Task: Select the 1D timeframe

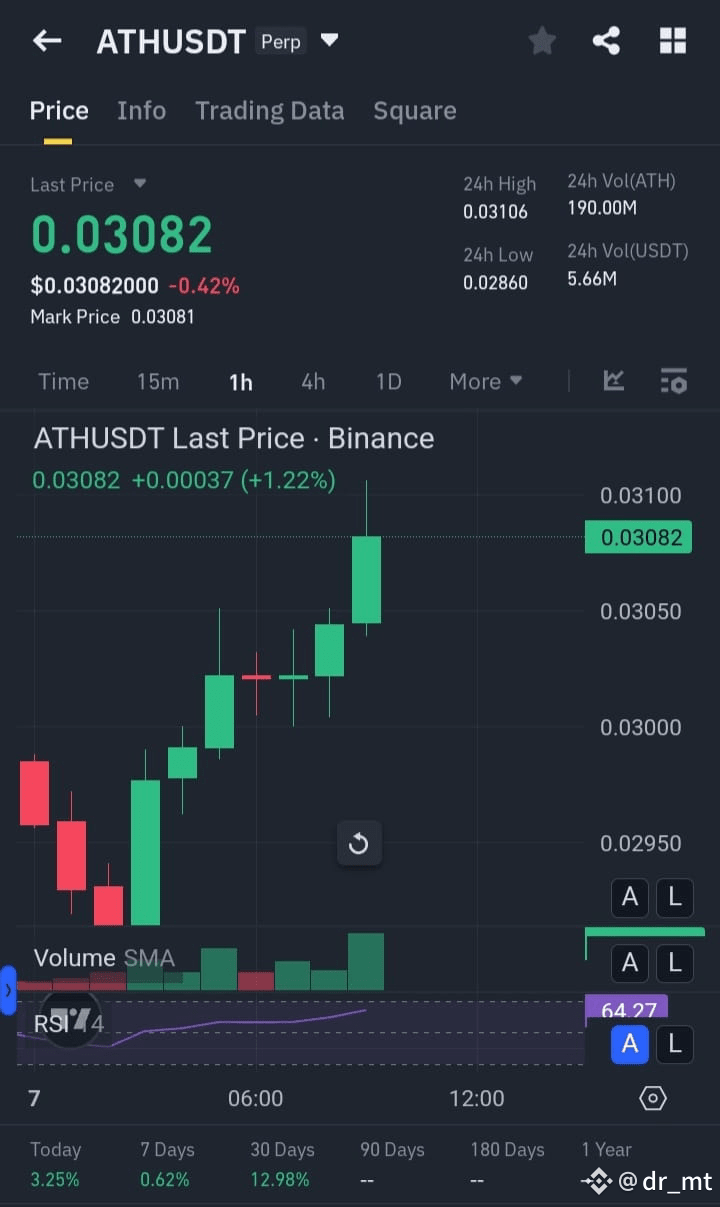Action: point(388,381)
